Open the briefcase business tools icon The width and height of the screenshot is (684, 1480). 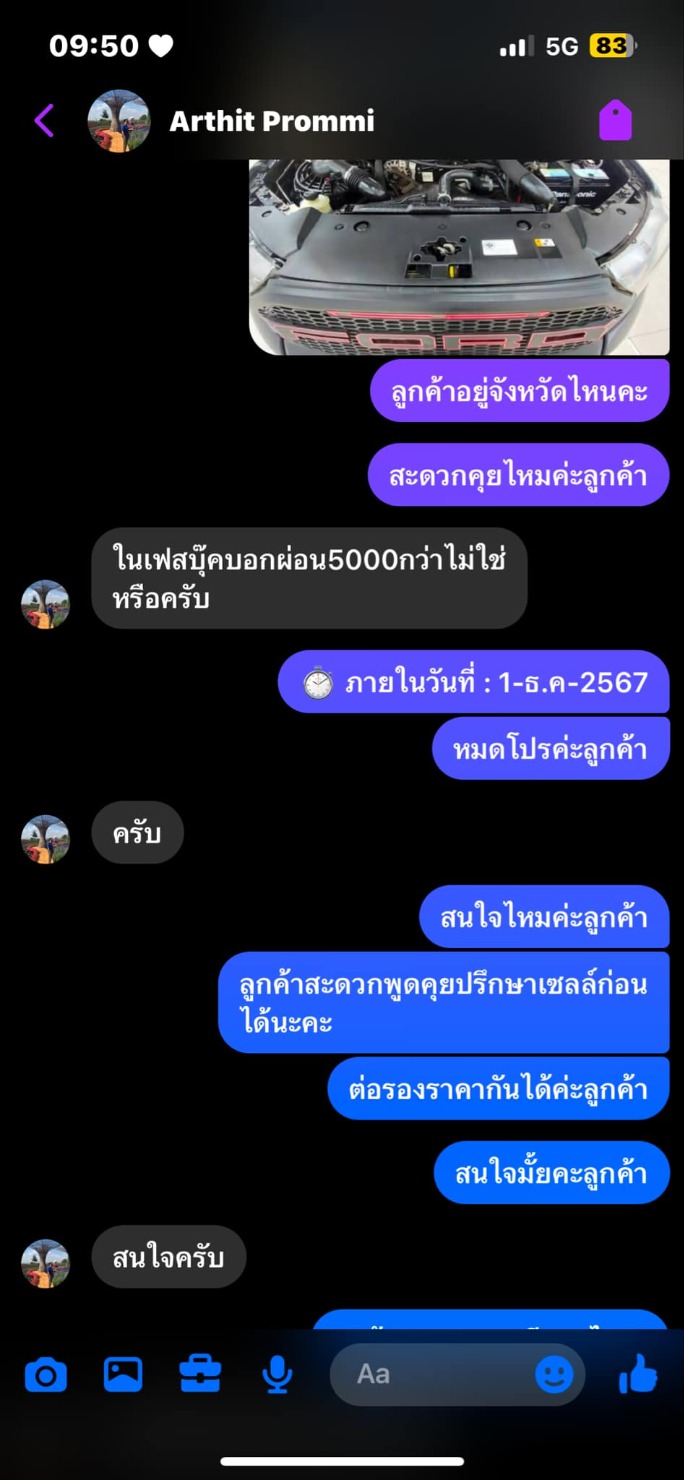click(x=200, y=1374)
